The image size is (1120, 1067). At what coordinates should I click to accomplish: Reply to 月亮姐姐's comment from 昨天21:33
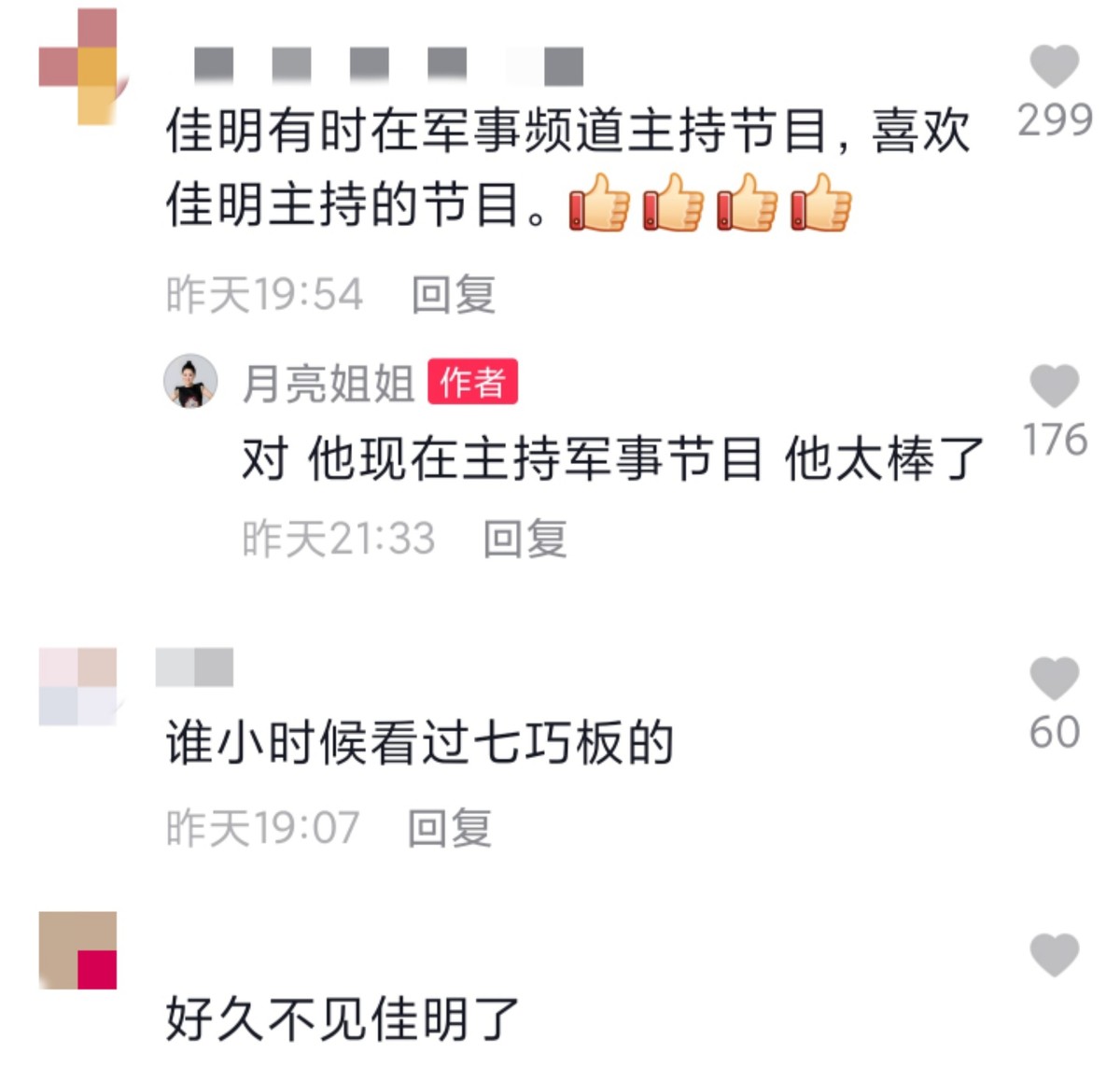(525, 539)
